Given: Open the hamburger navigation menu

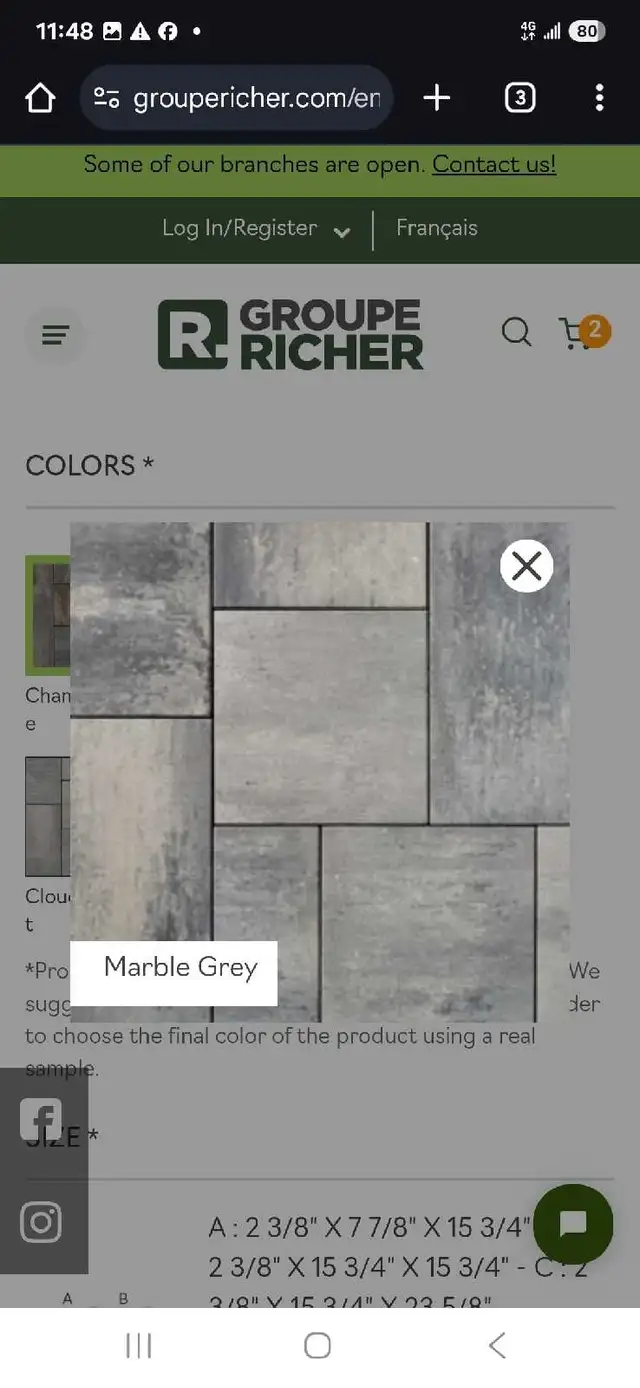Looking at the screenshot, I should 55,335.
